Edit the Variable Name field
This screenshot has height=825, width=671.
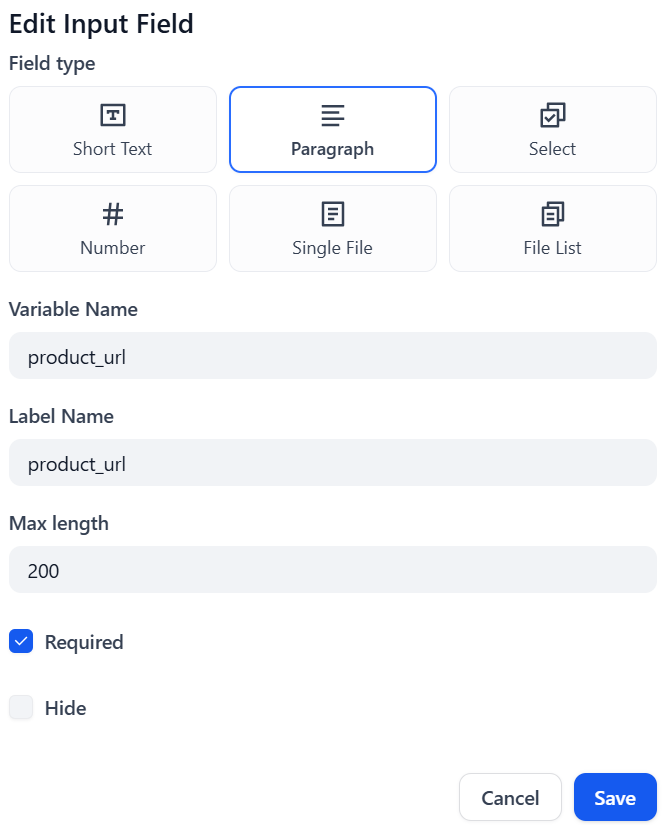tap(333, 356)
